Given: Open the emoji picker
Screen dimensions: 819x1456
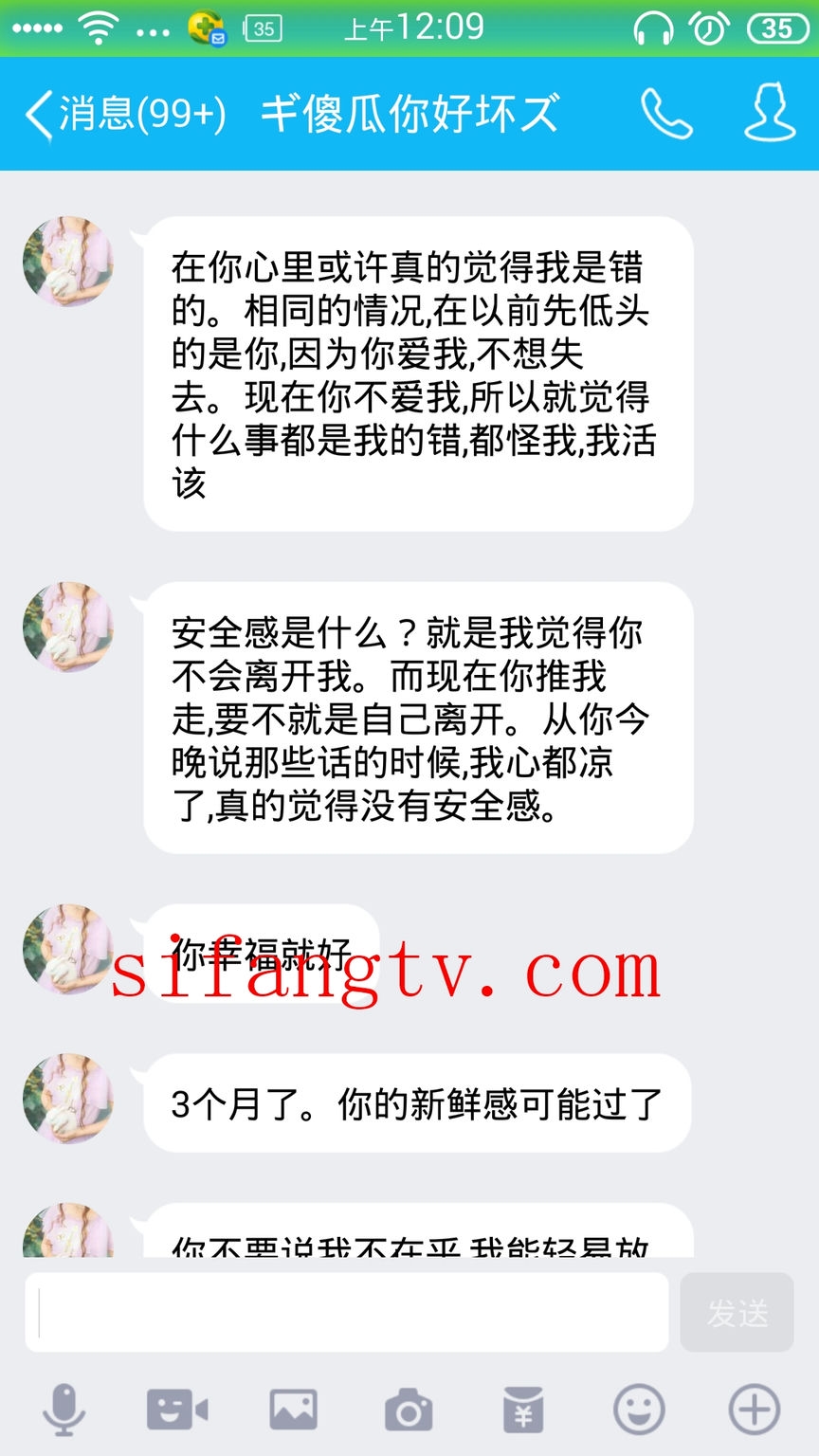Looking at the screenshot, I should tap(639, 1410).
